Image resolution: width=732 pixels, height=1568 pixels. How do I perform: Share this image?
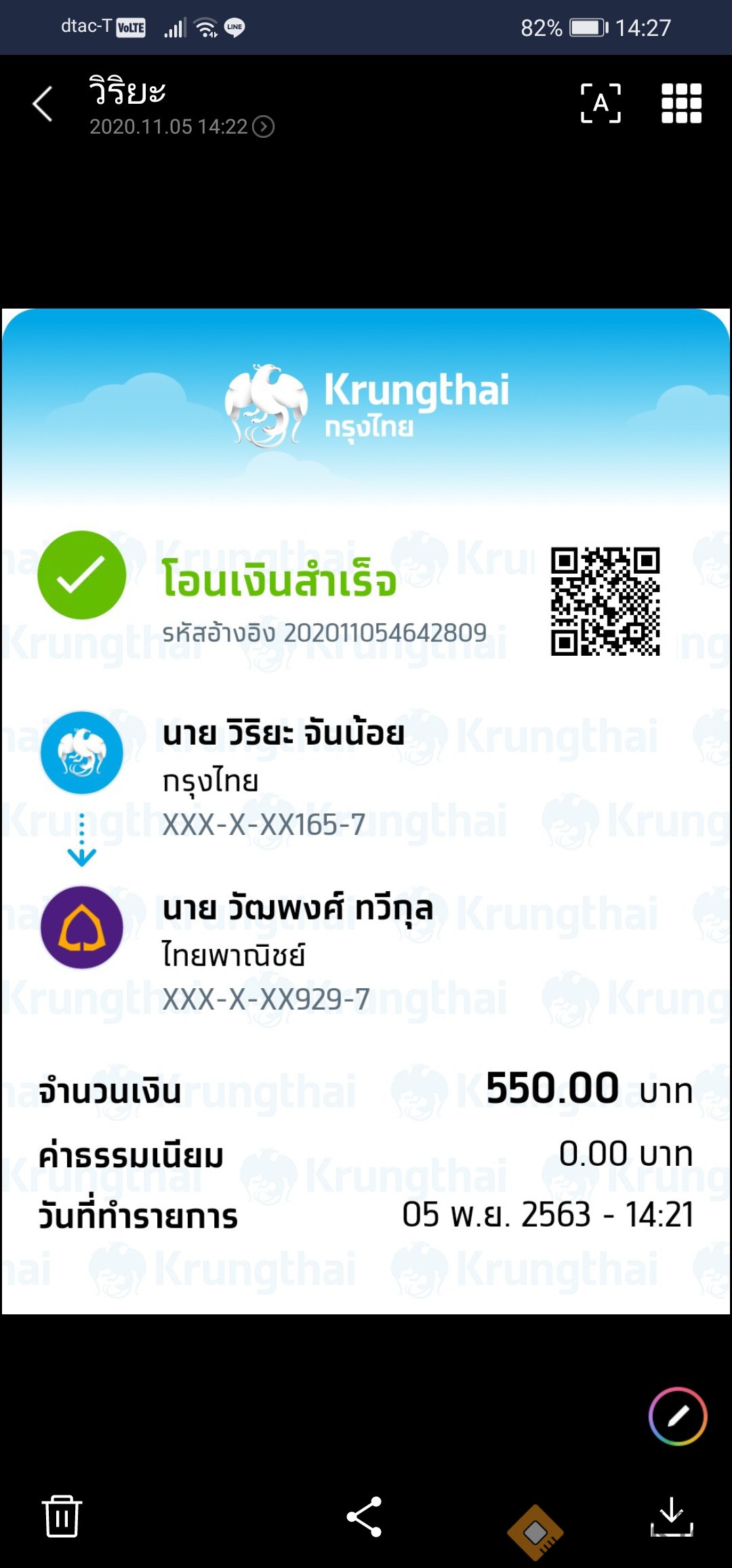pyautogui.click(x=365, y=1516)
